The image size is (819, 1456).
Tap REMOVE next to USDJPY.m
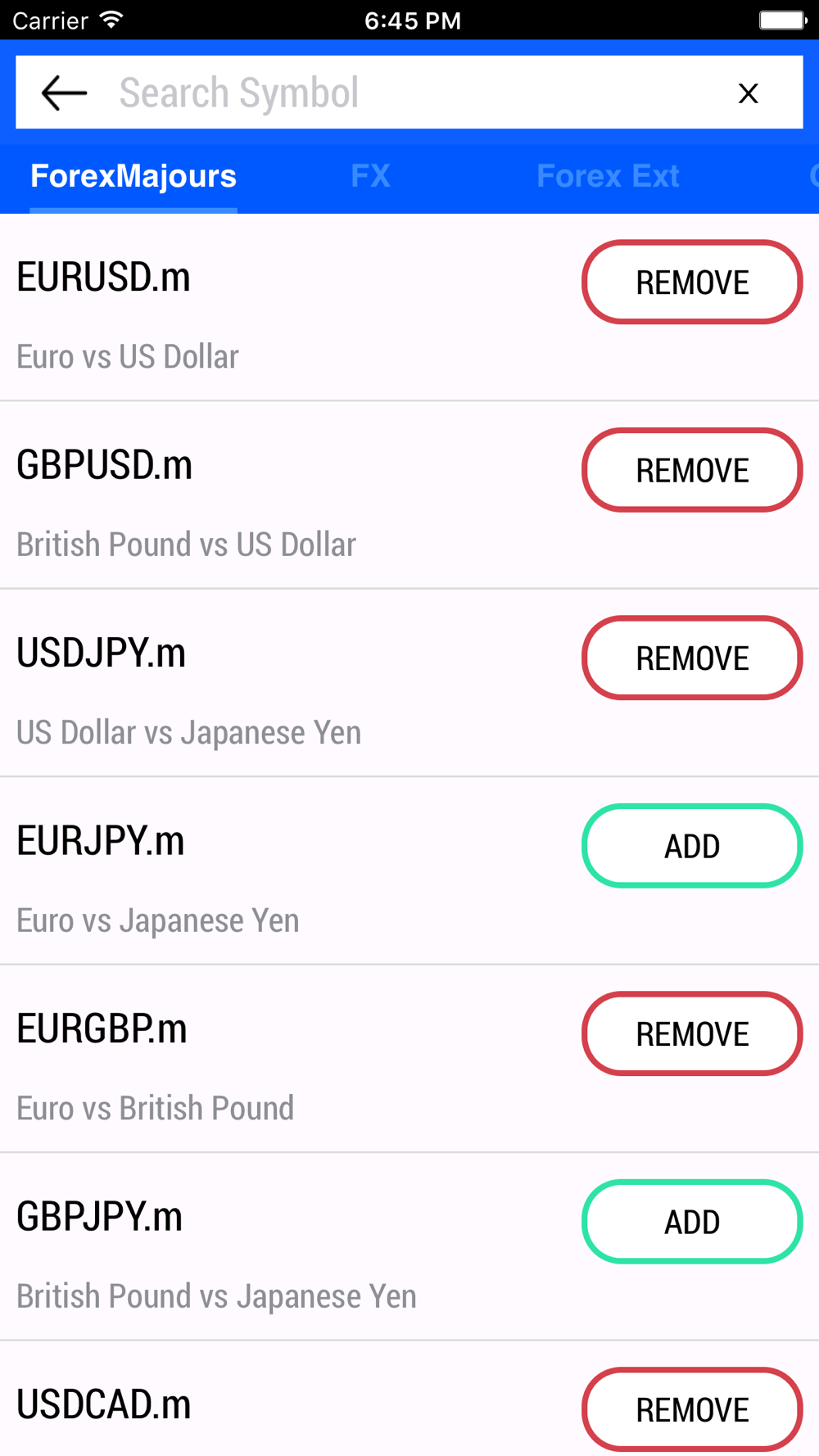click(x=692, y=658)
